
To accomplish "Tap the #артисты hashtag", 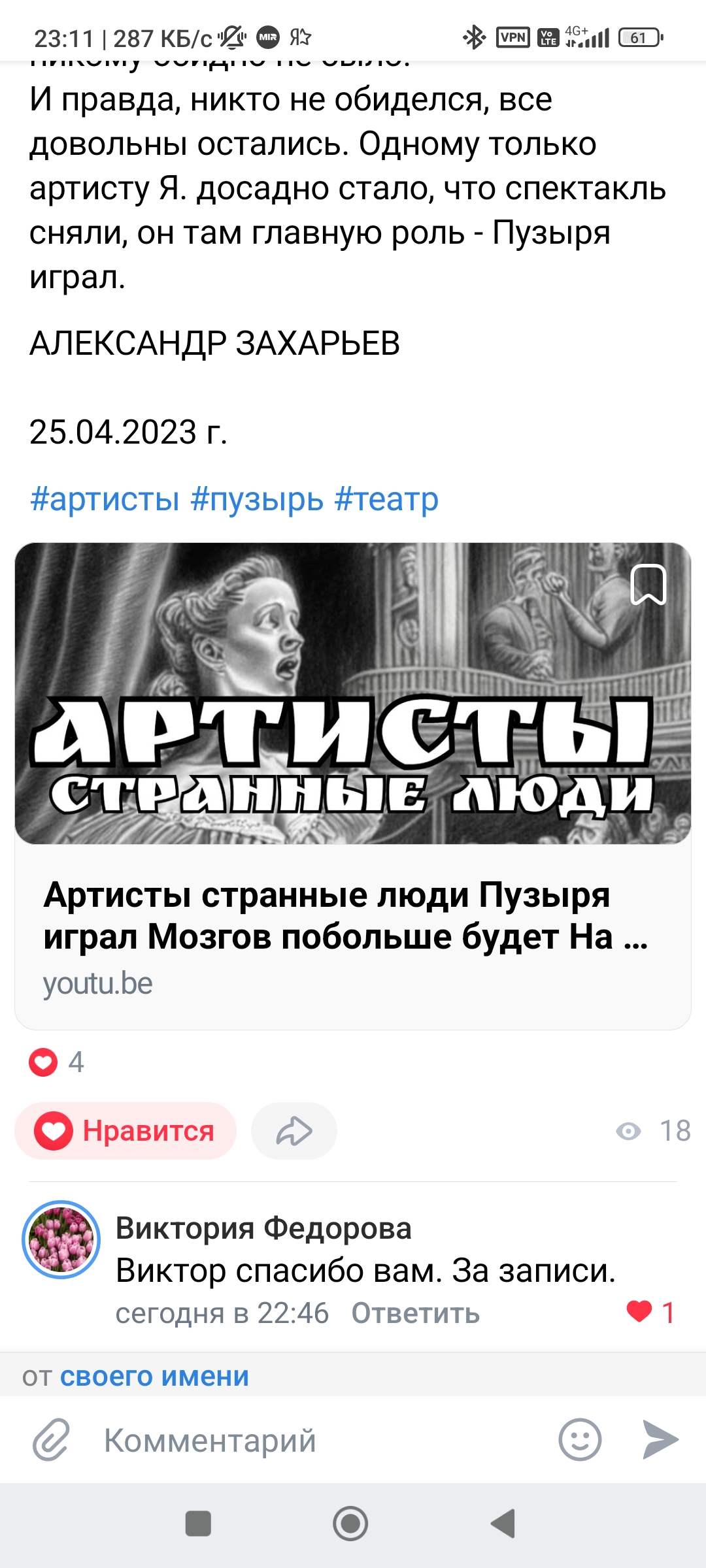I will [x=105, y=500].
